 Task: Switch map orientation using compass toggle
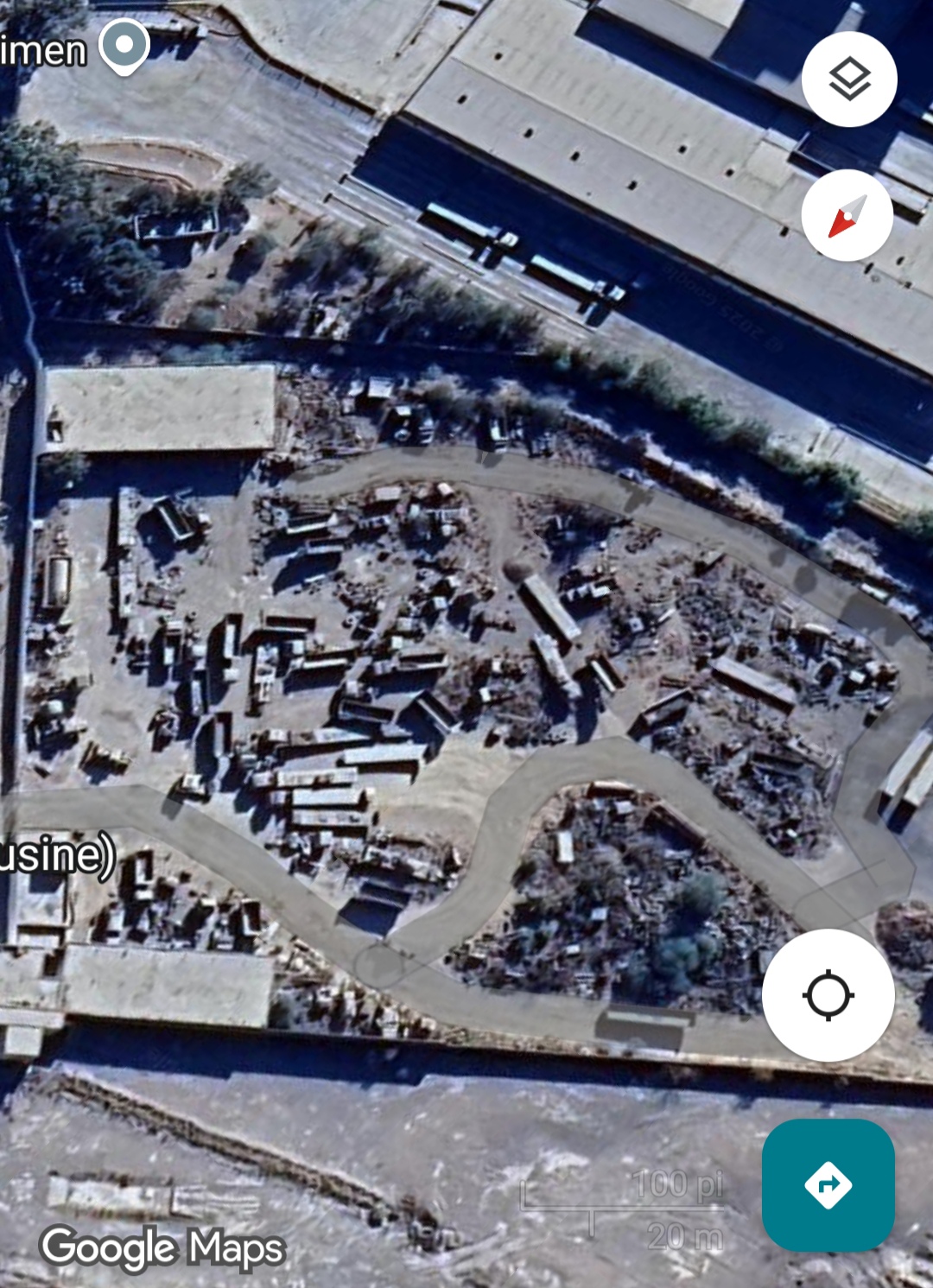(x=847, y=217)
